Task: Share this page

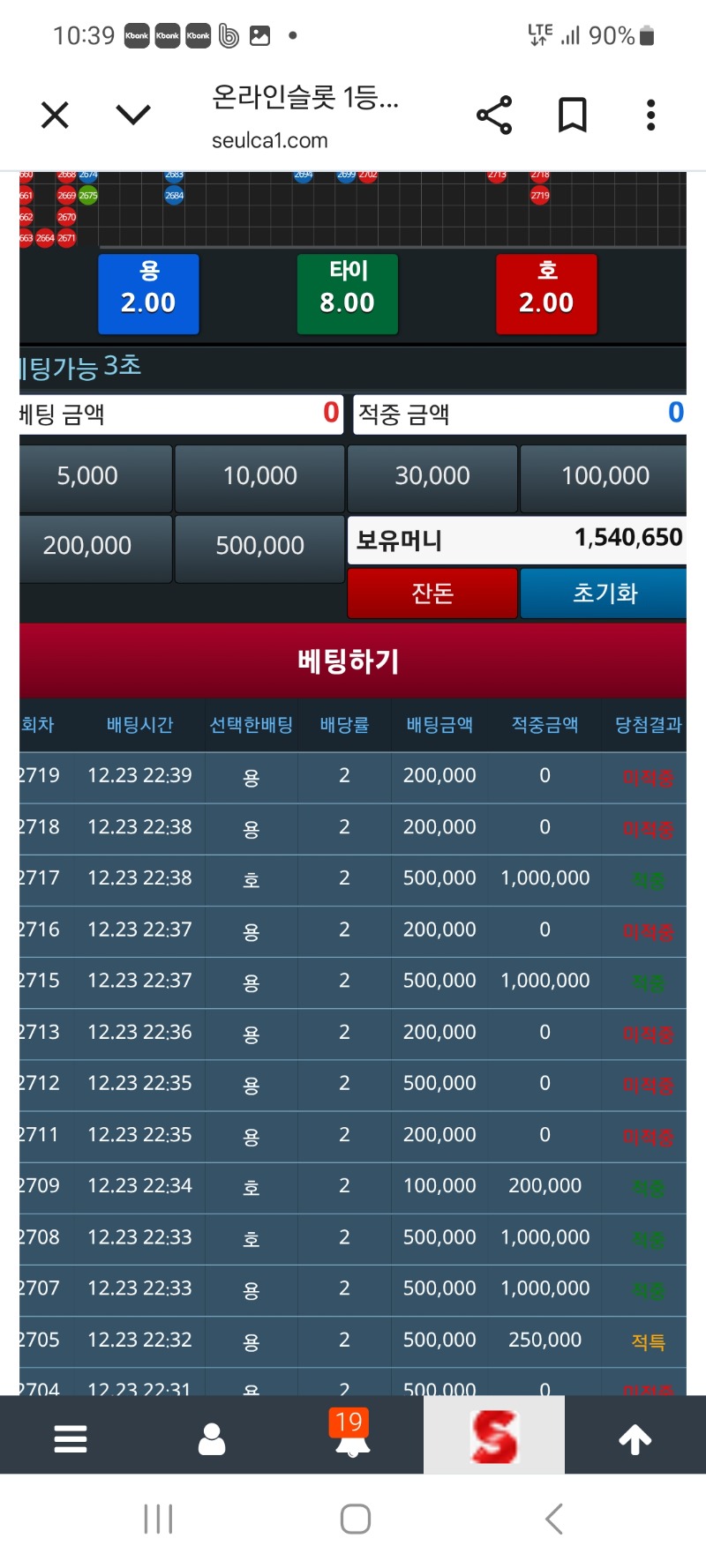Action: click(493, 115)
